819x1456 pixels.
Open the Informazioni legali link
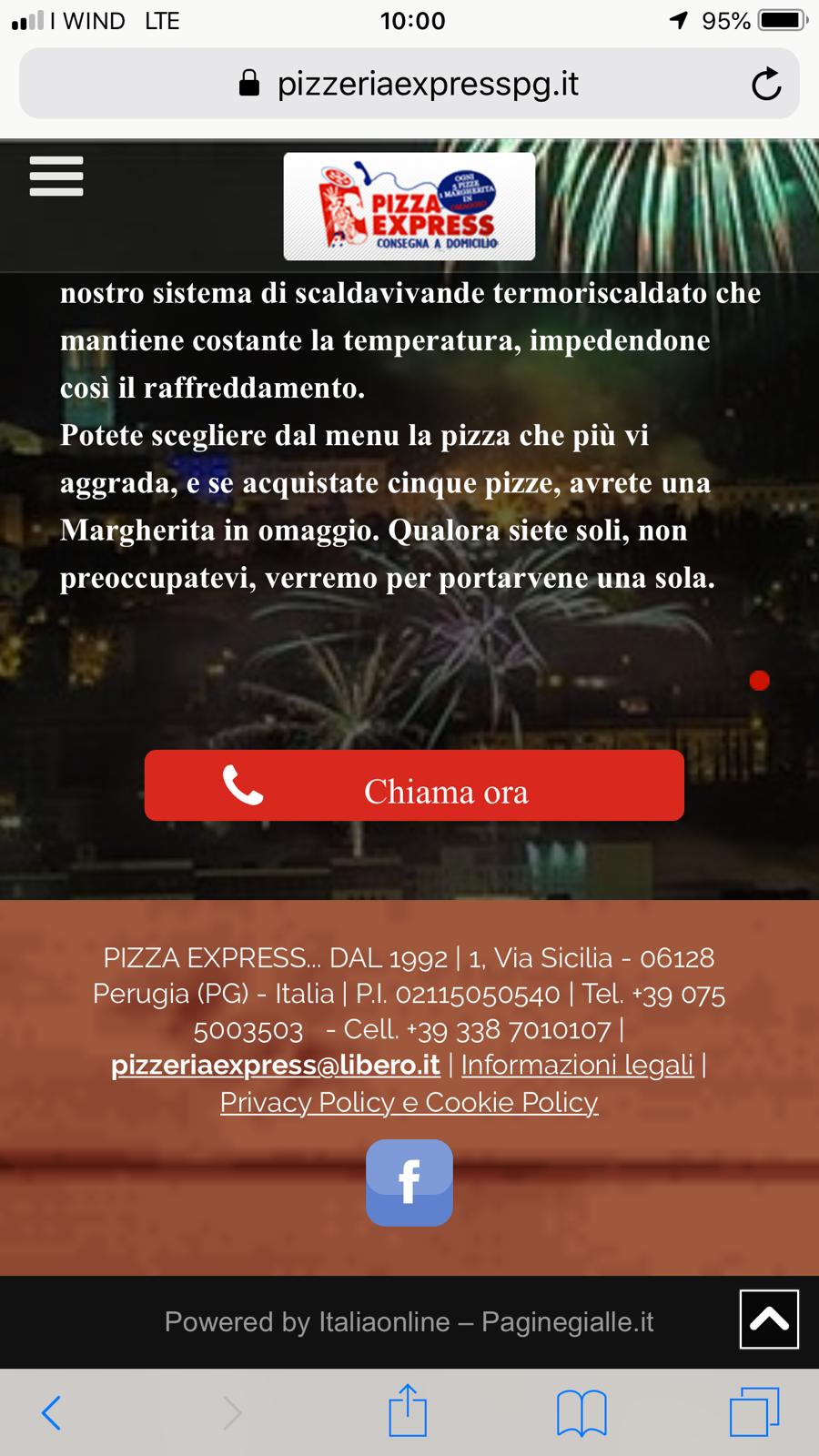577,1065
